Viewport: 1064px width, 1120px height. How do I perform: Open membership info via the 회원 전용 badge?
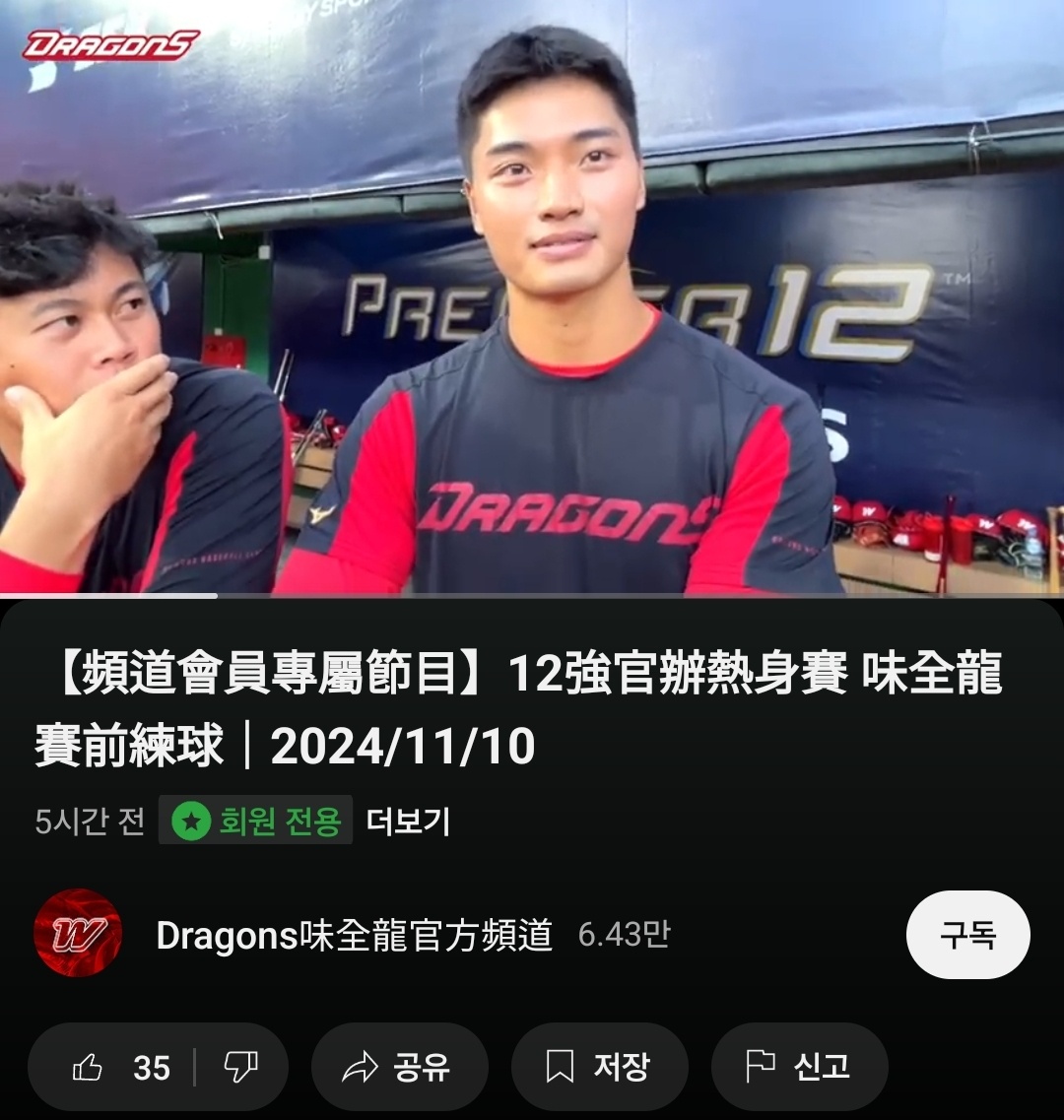pyautogui.click(x=256, y=821)
